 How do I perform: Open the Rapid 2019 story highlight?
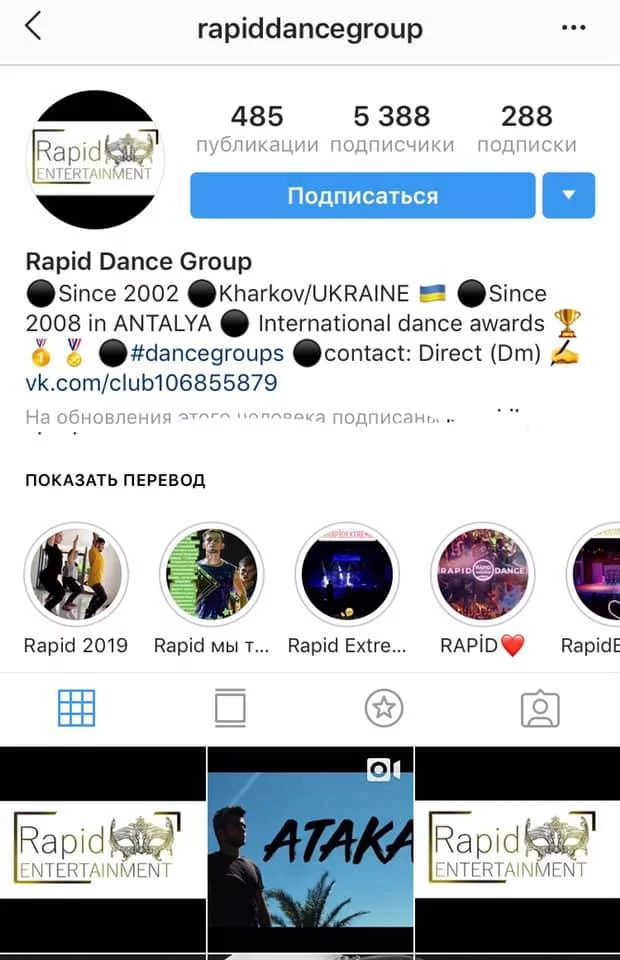click(76, 575)
